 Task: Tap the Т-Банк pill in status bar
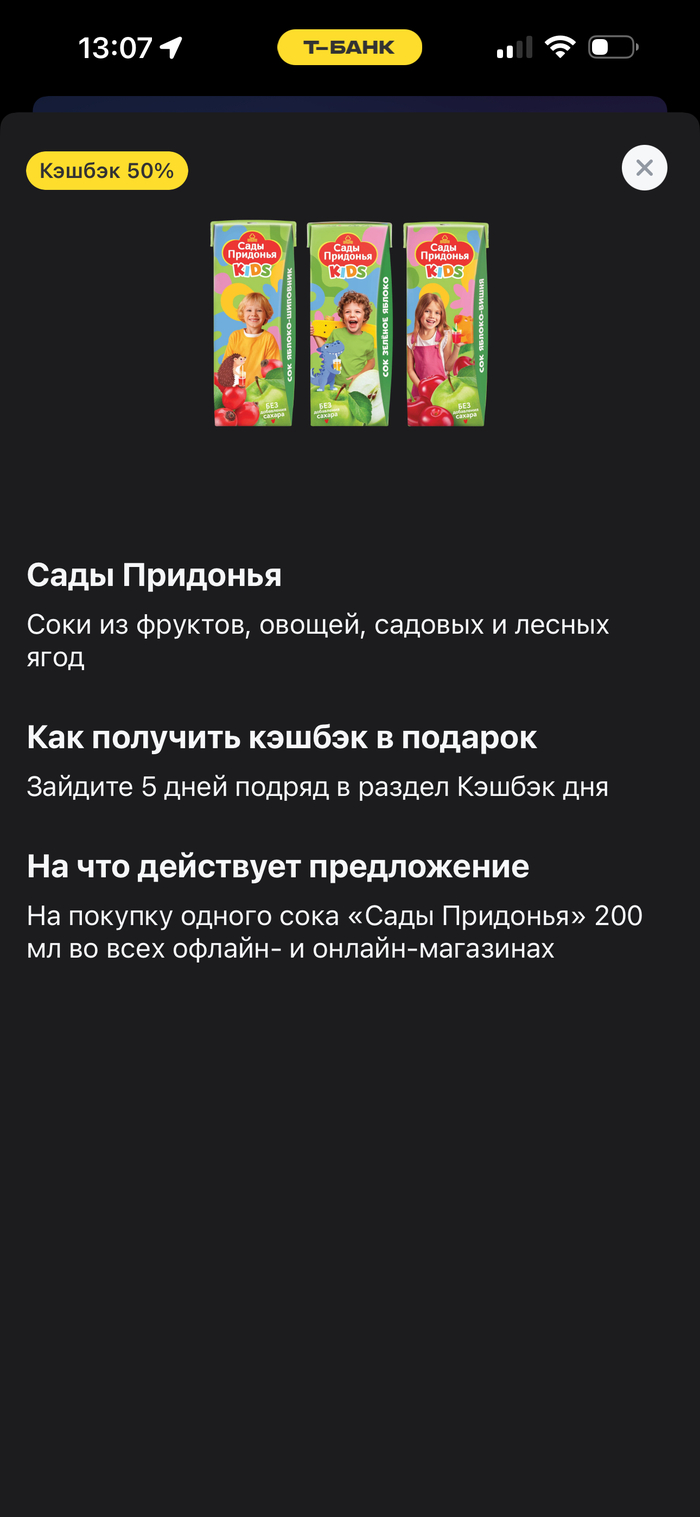349,47
